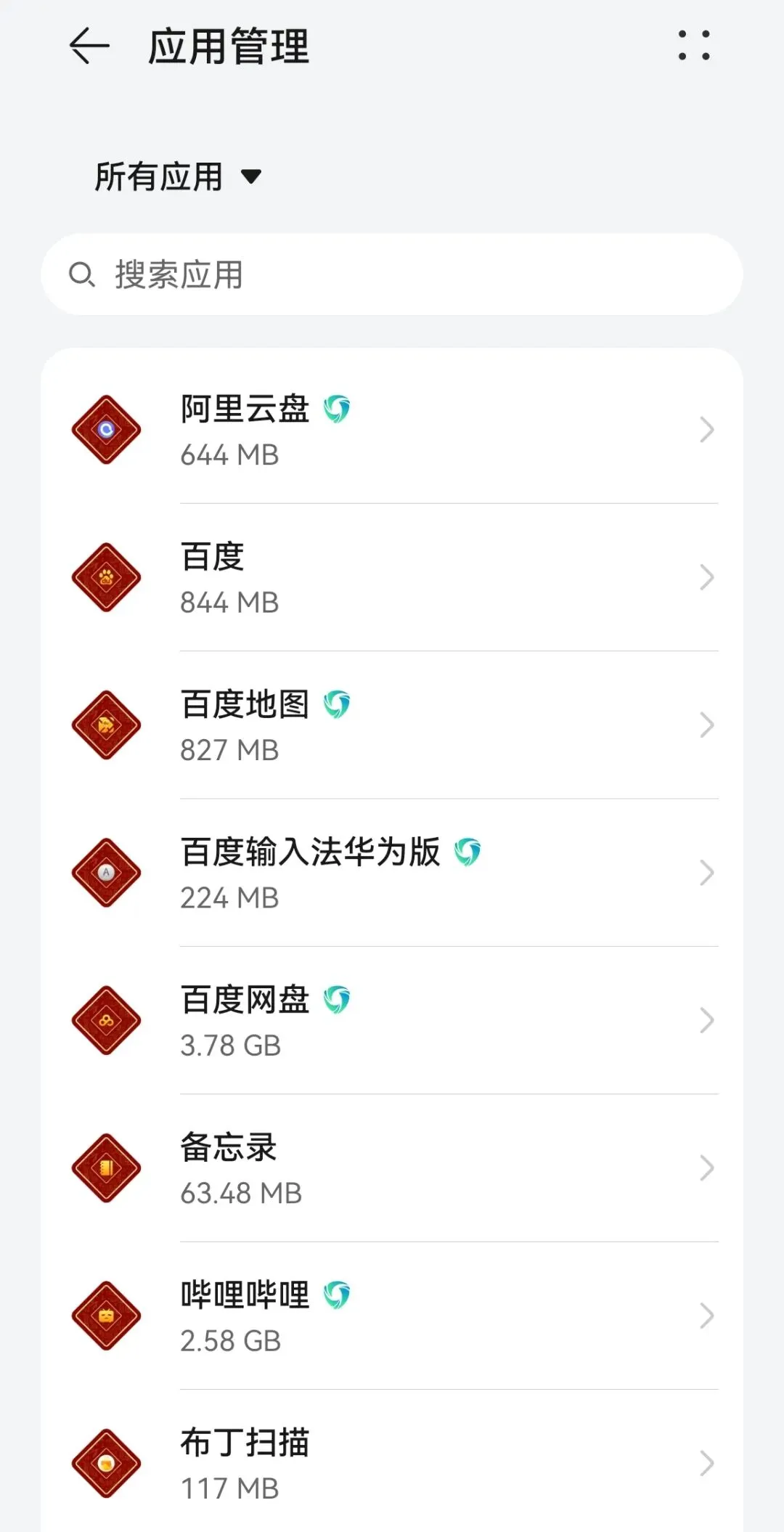Select 布丁扫描 from the app list
The image size is (784, 1532).
click(x=392, y=1463)
